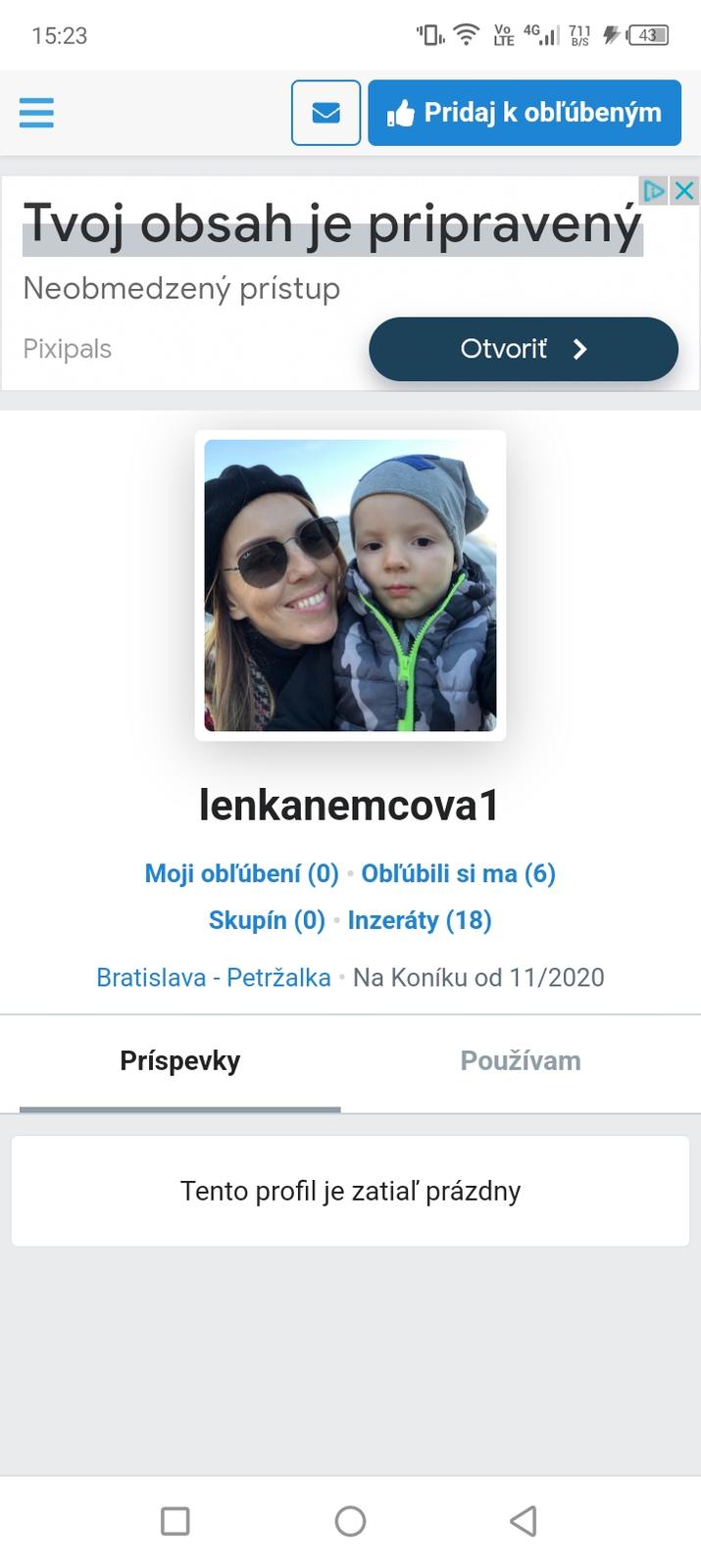Close the Pixipals ad banner
The image size is (701, 1568).
tap(685, 190)
